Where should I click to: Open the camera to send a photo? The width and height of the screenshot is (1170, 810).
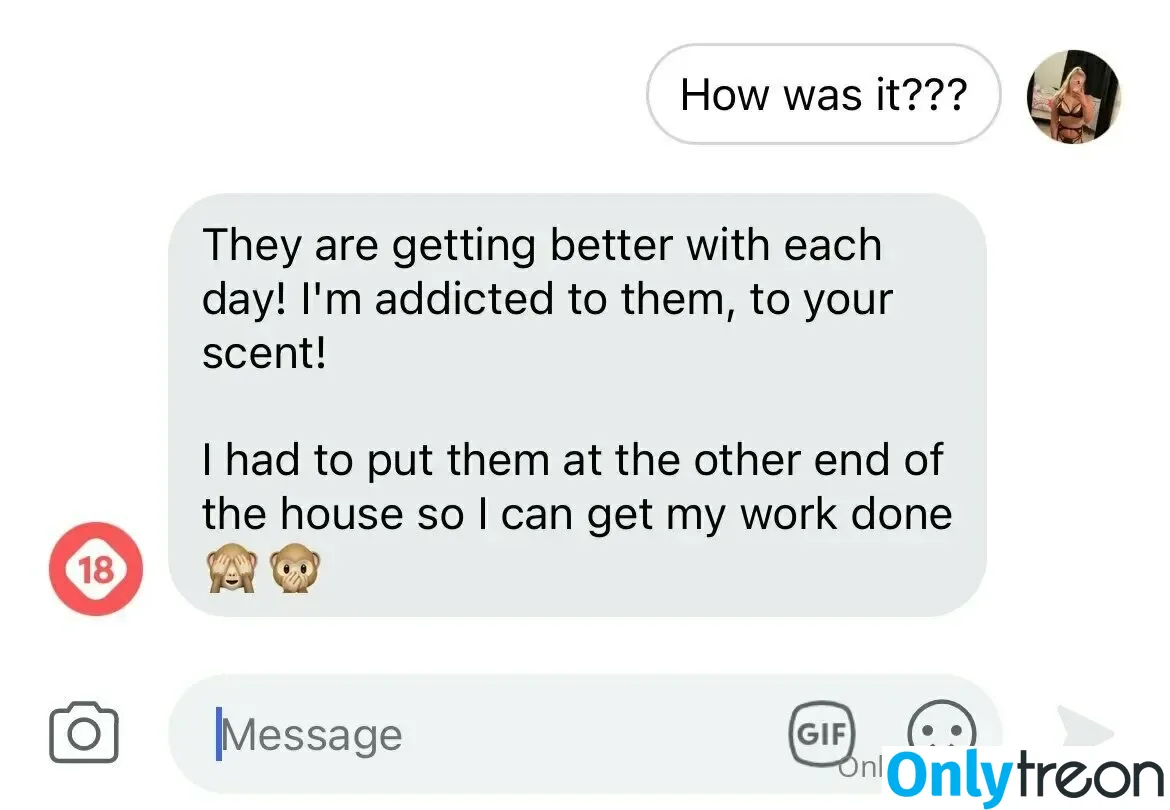84,733
